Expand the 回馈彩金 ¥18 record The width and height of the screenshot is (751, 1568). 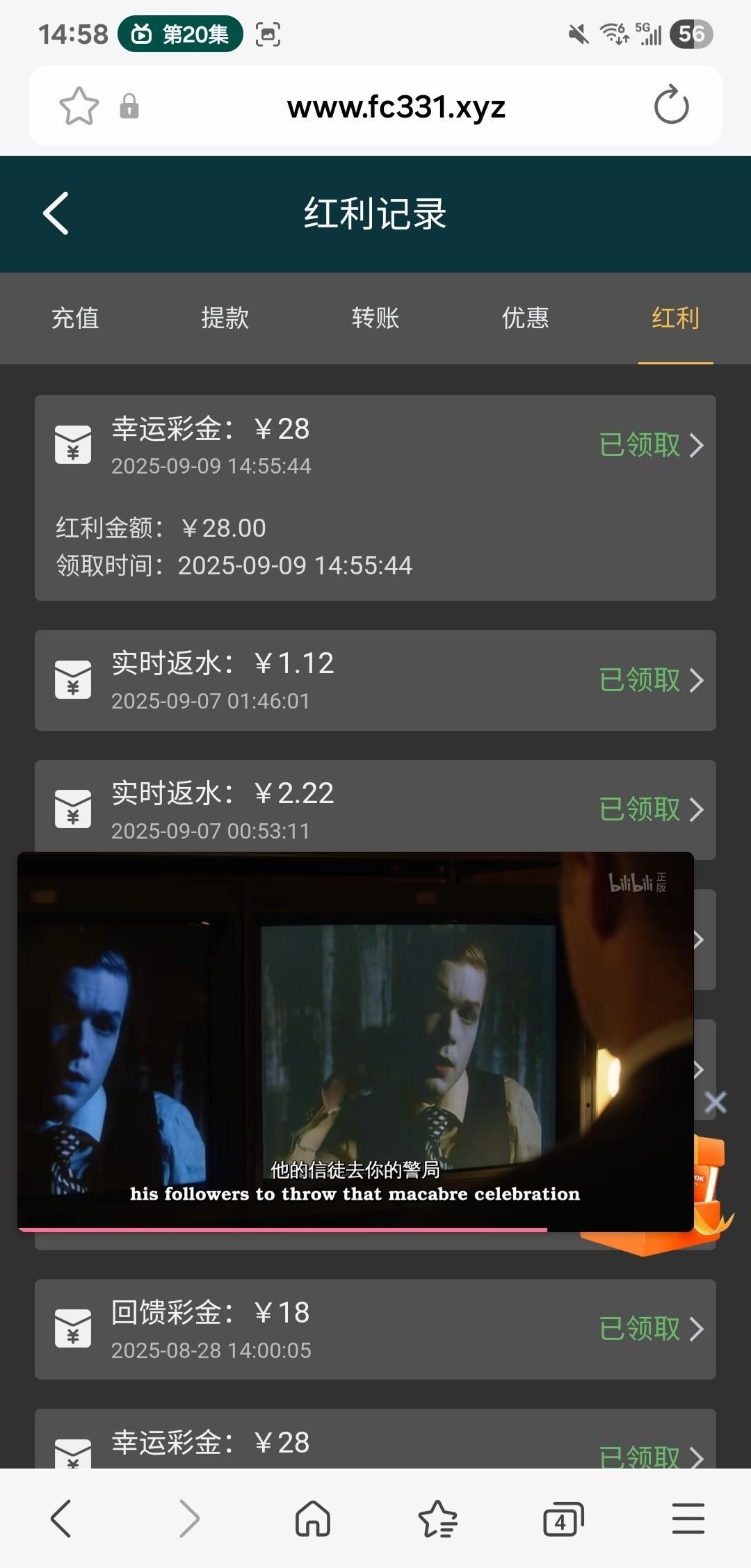[652, 1329]
